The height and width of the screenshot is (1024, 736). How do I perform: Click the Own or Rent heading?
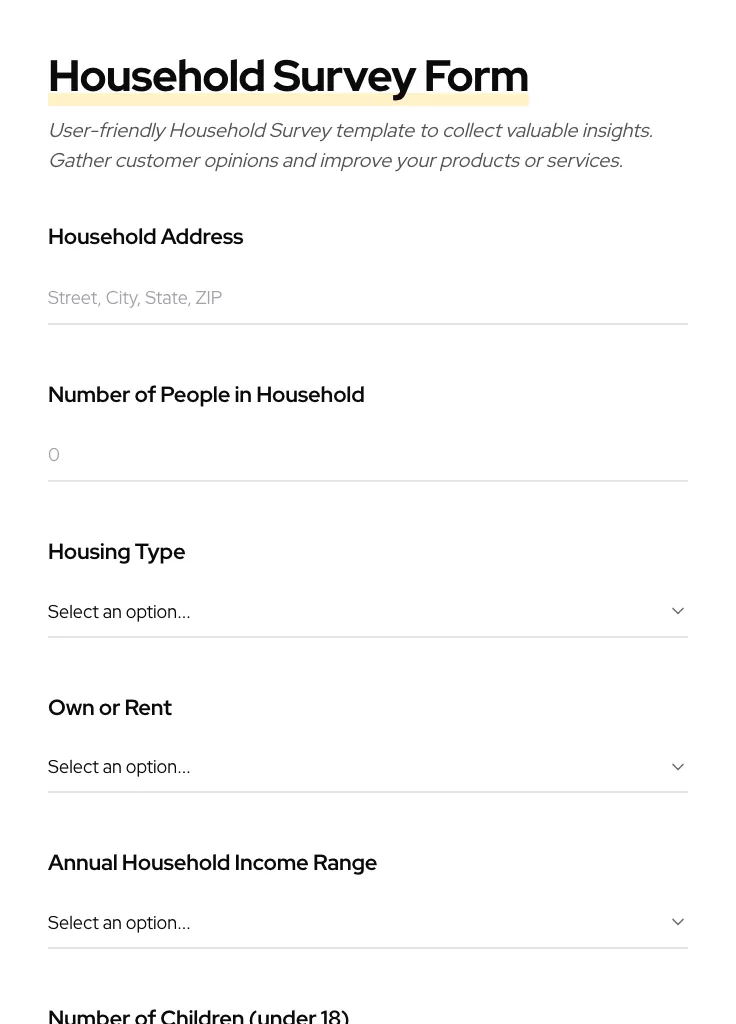[110, 707]
